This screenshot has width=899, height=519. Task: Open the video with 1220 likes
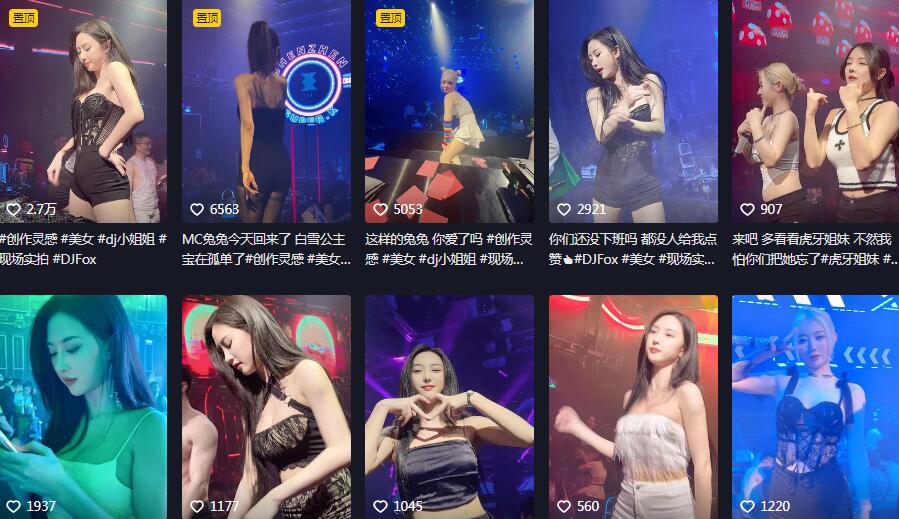pyautogui.click(x=815, y=405)
